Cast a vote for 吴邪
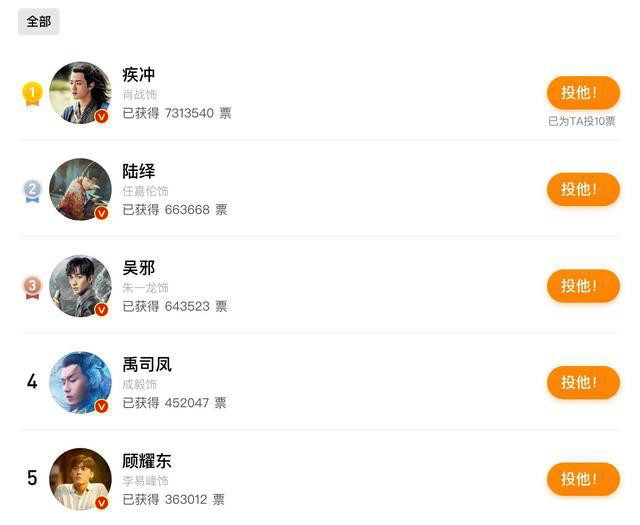The width and height of the screenshot is (640, 525). pos(583,286)
